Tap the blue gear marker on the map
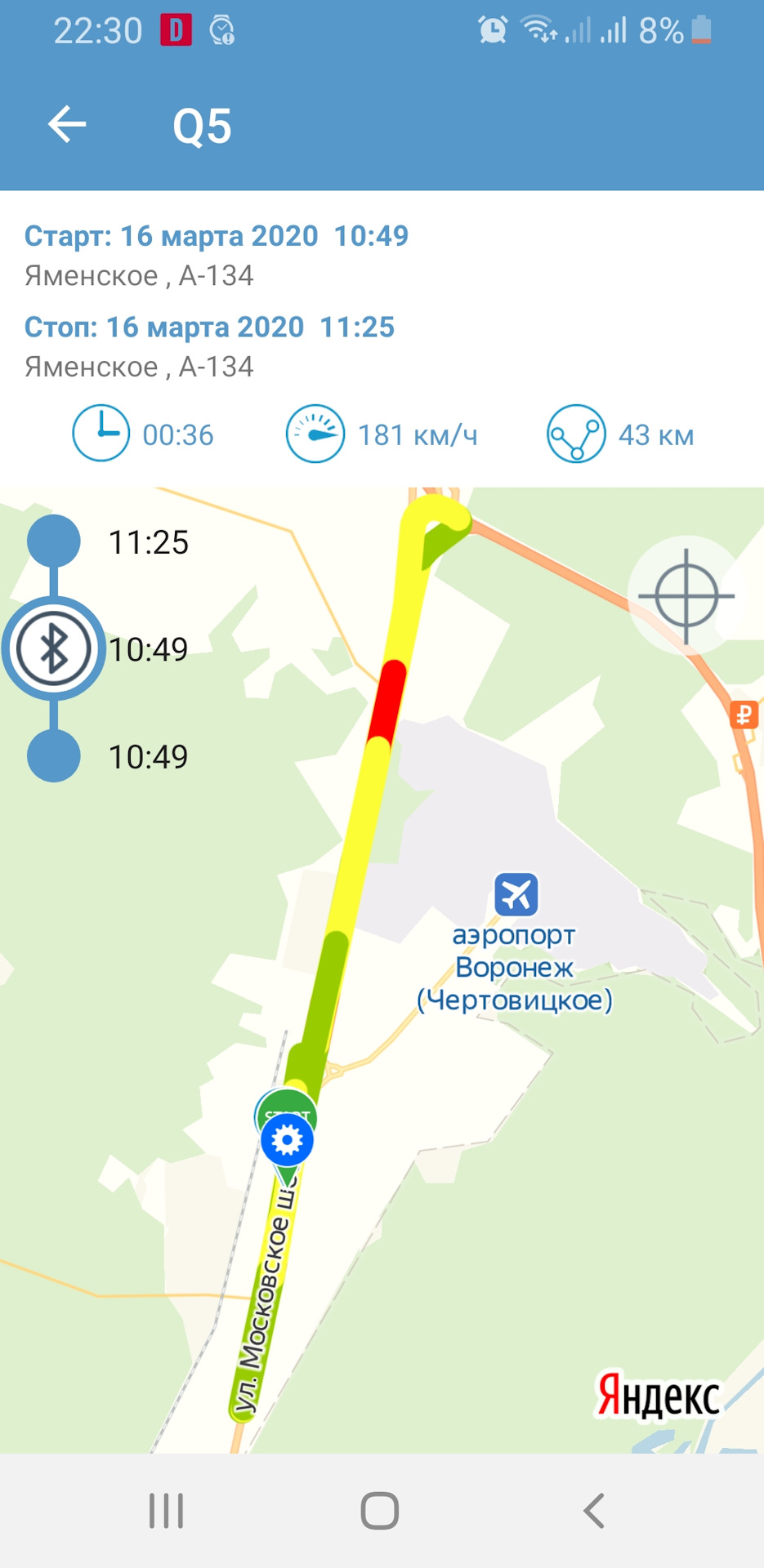The image size is (764, 1568). click(x=287, y=1139)
